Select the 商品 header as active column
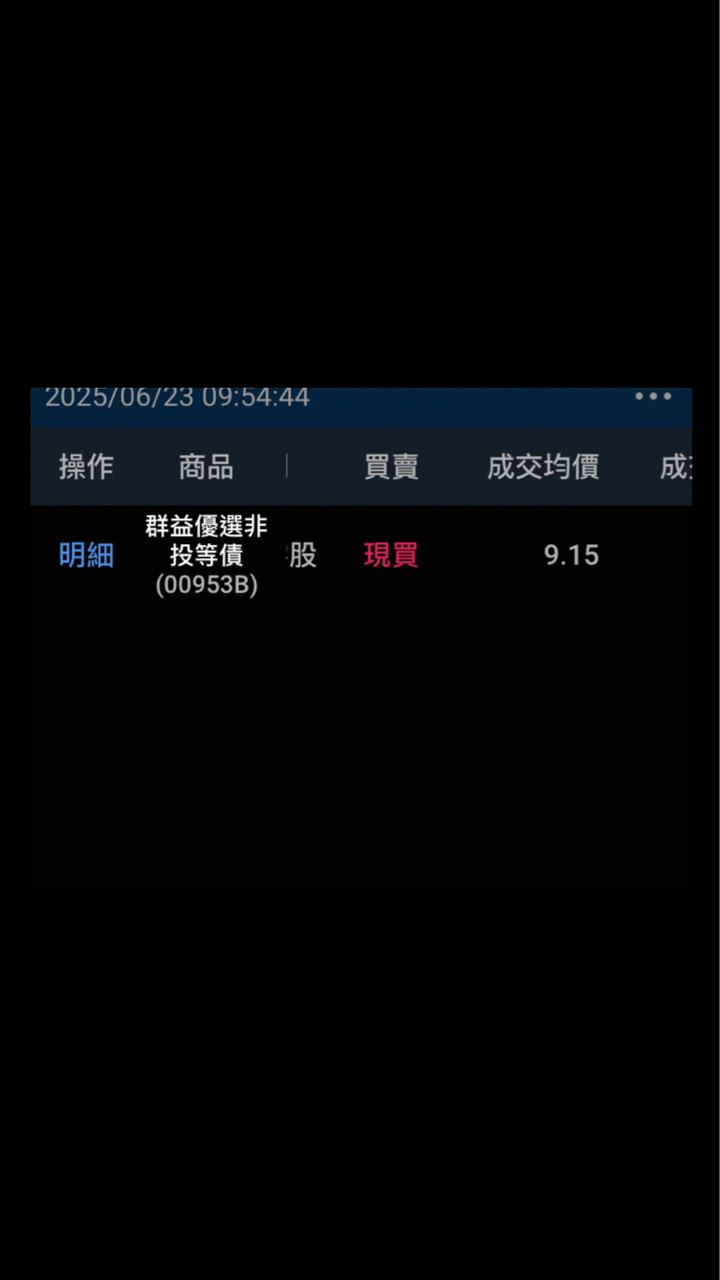Image resolution: width=720 pixels, height=1280 pixels. click(x=205, y=467)
